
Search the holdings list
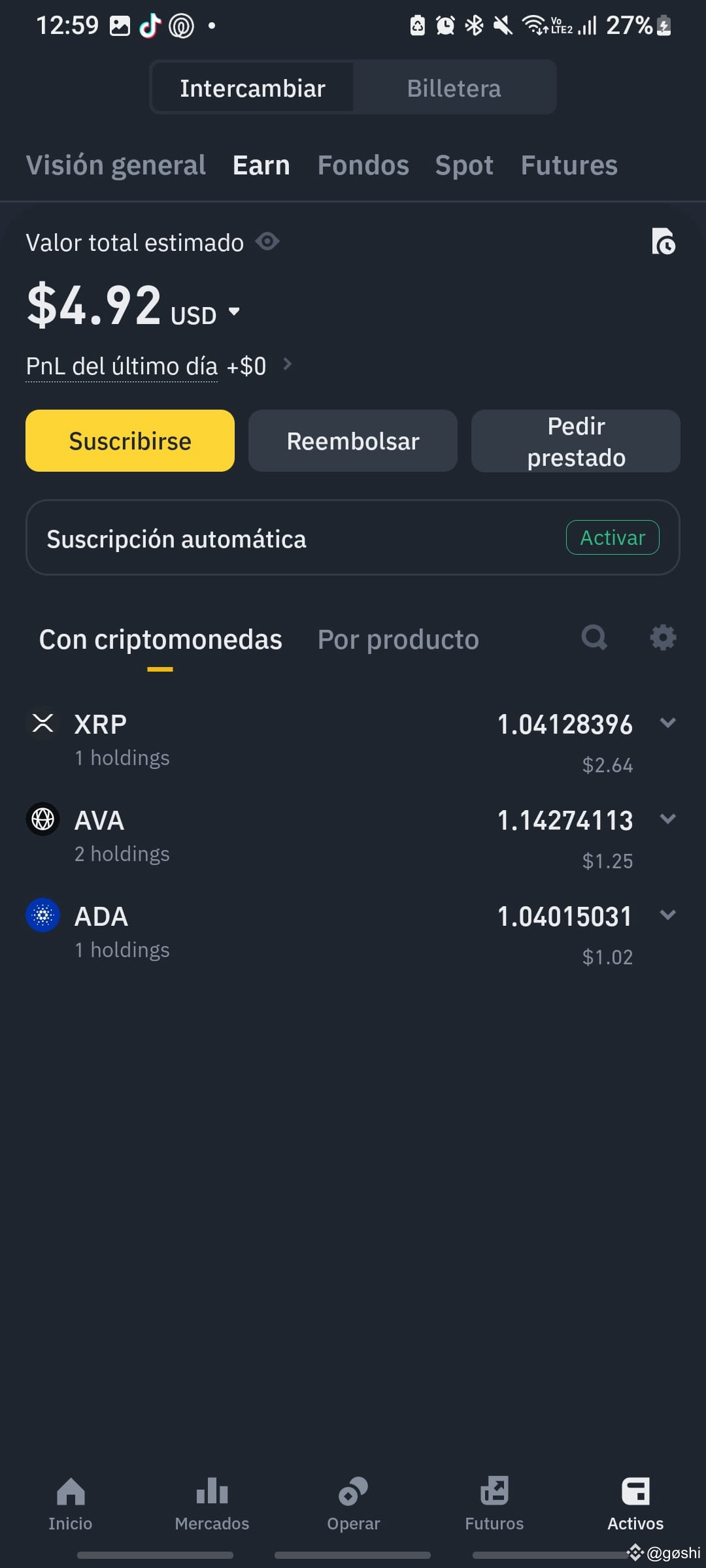point(594,637)
